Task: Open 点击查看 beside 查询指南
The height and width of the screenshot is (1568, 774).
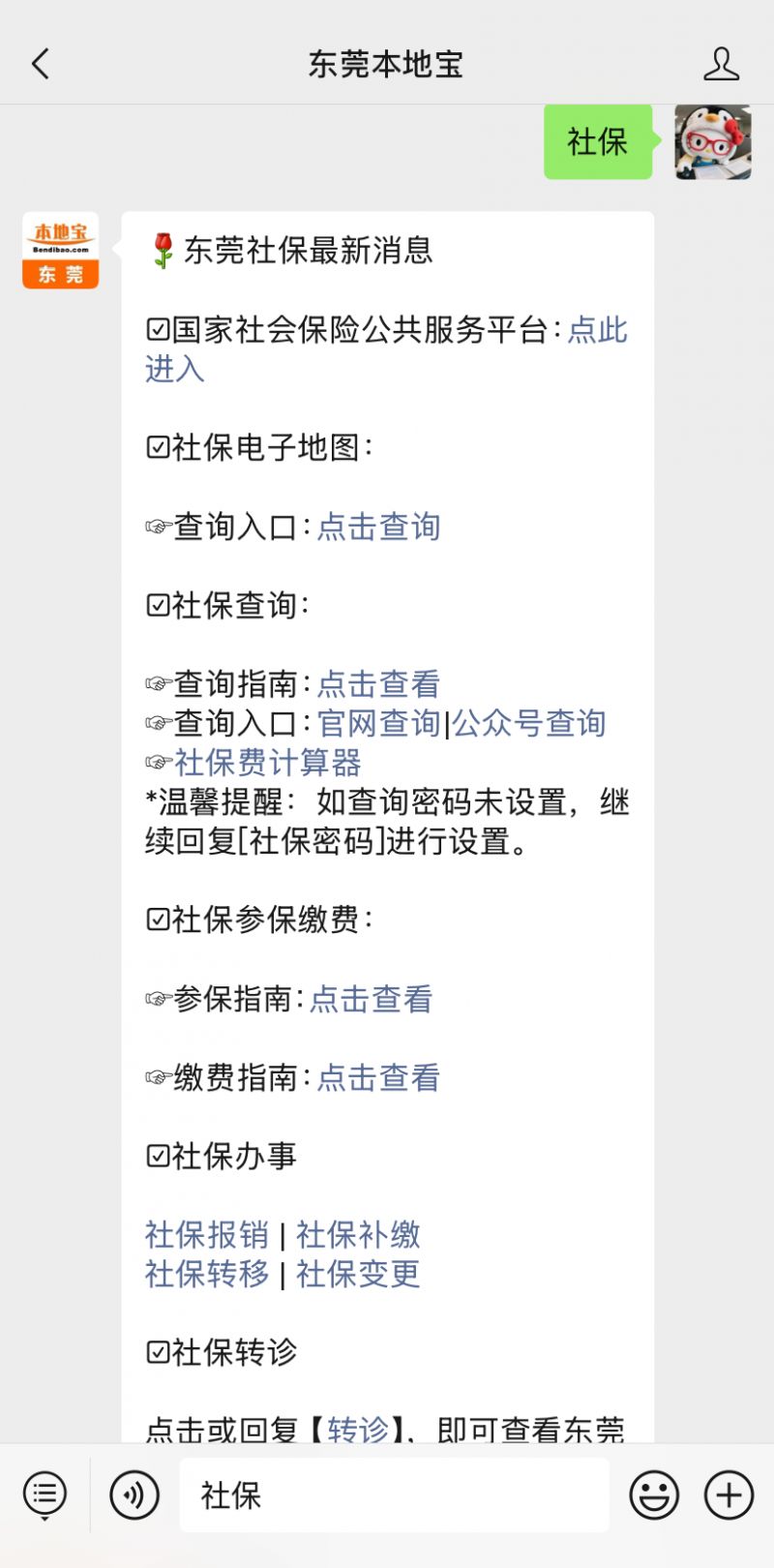Action: tap(378, 684)
